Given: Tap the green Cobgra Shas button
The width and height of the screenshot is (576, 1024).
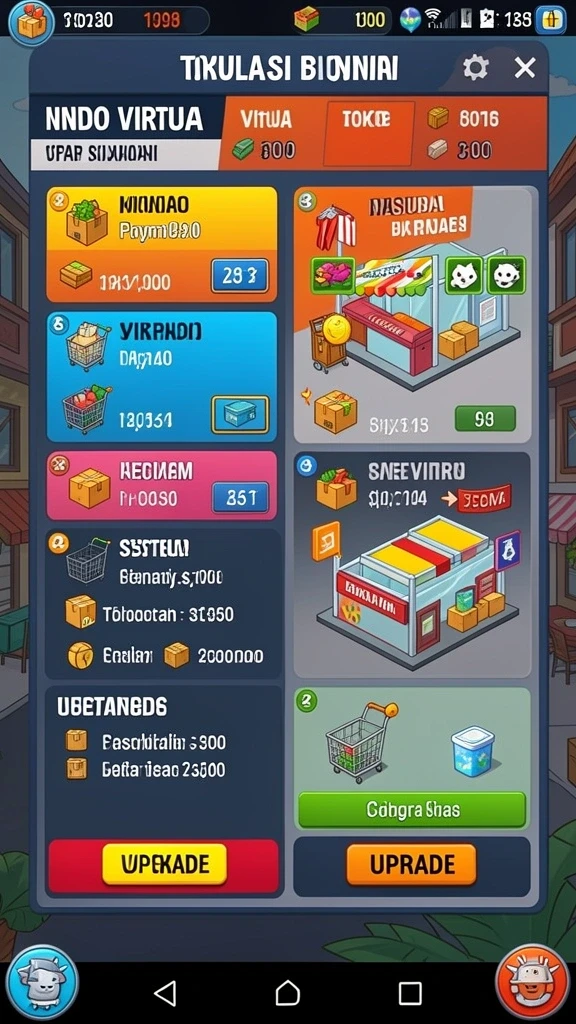Looking at the screenshot, I should click(412, 810).
